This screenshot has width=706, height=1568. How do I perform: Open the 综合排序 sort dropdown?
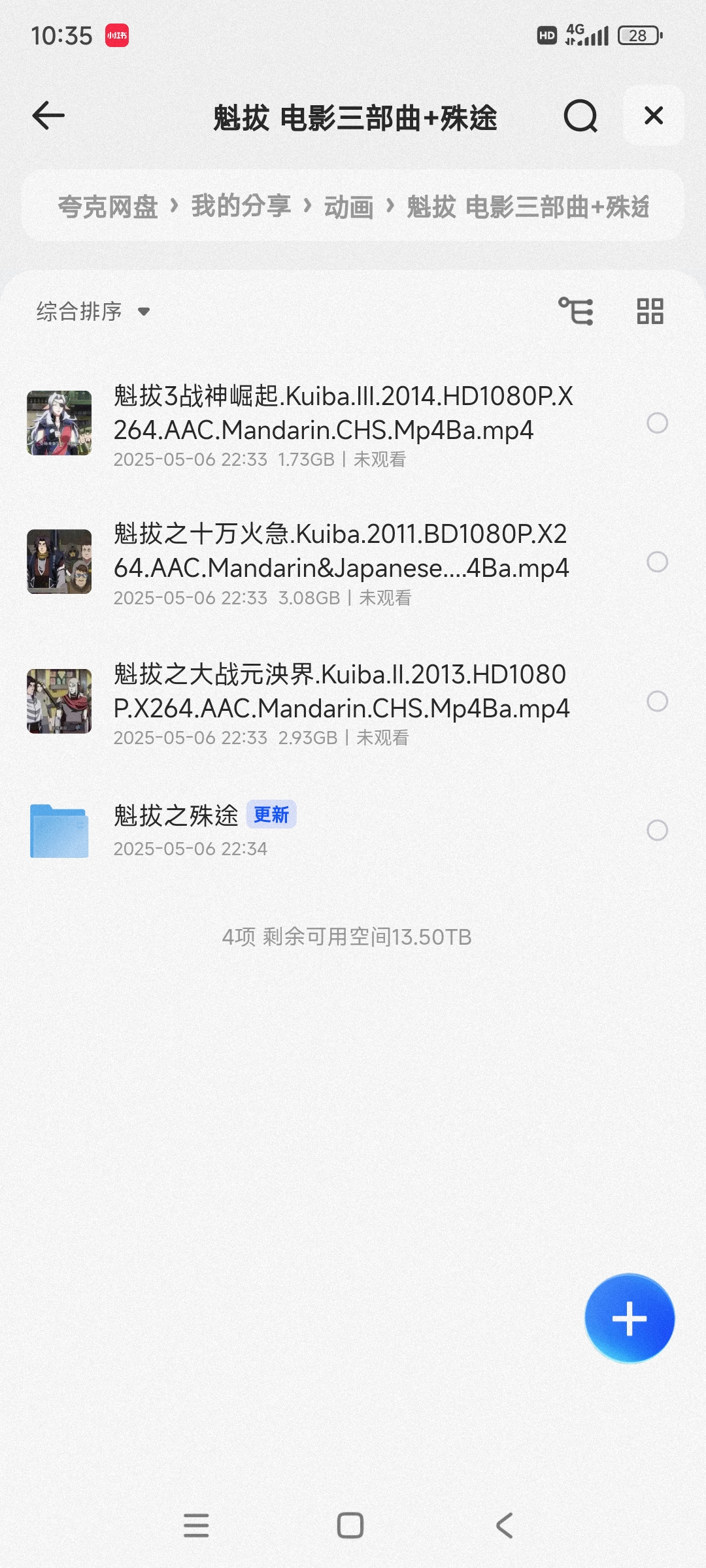click(x=93, y=312)
